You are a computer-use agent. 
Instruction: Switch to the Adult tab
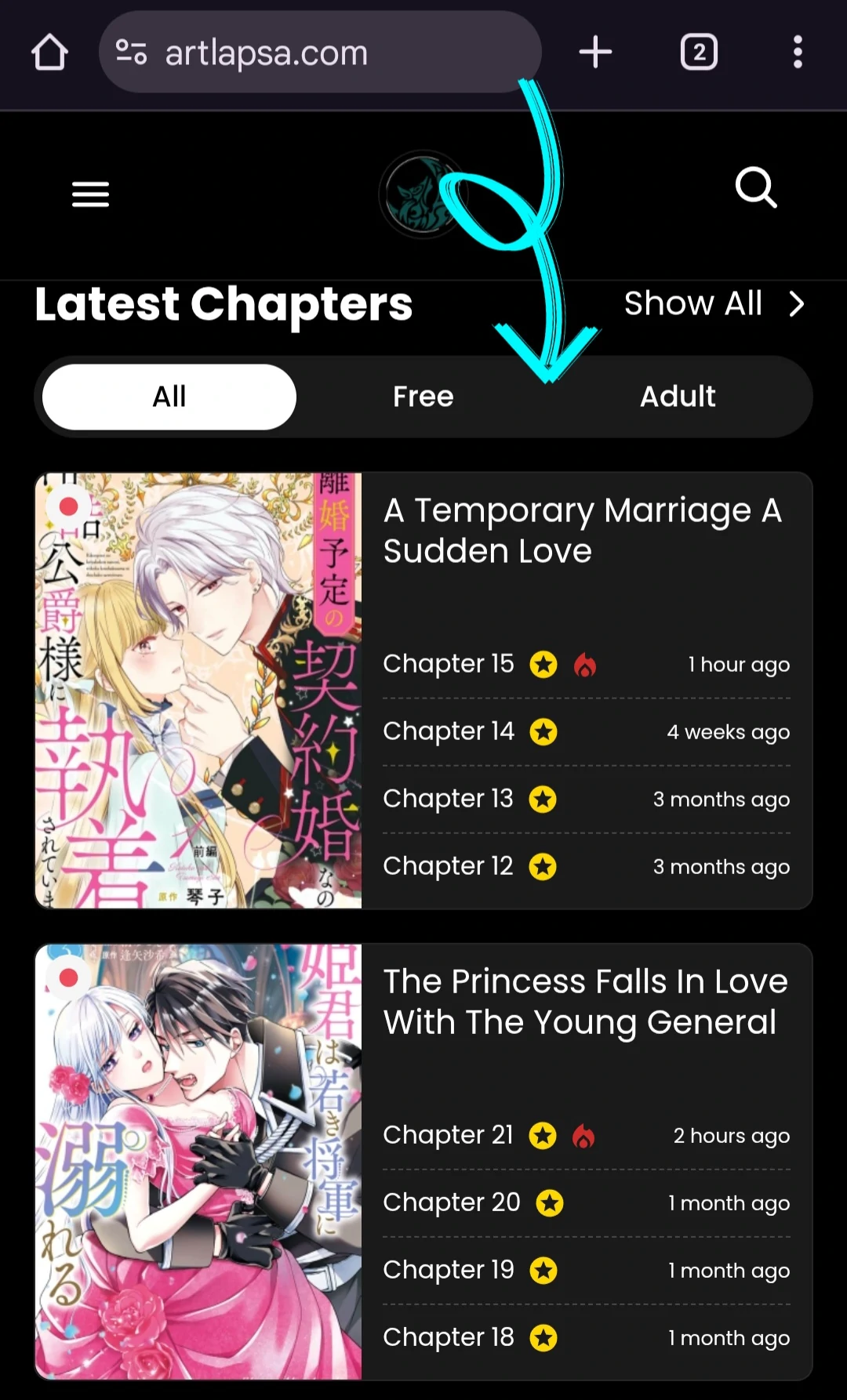coord(678,397)
